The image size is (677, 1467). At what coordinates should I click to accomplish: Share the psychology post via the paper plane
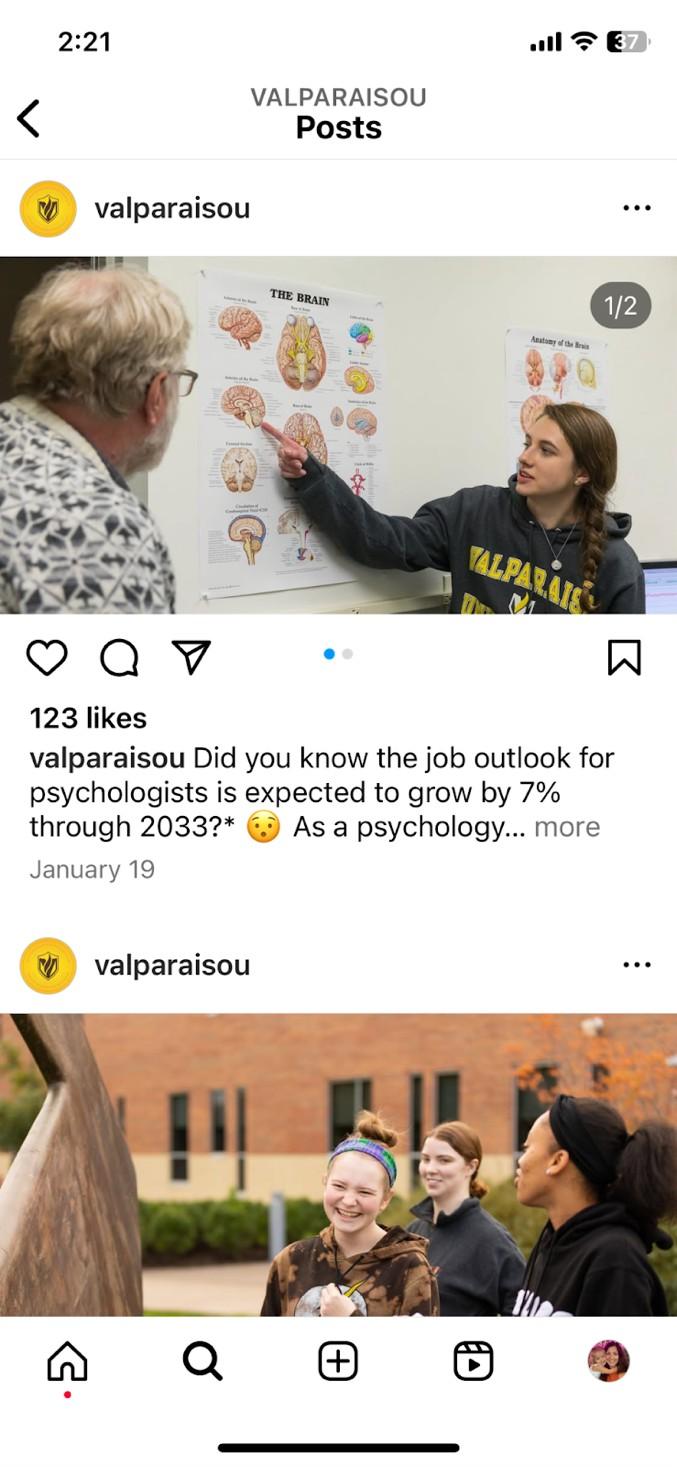point(191,657)
